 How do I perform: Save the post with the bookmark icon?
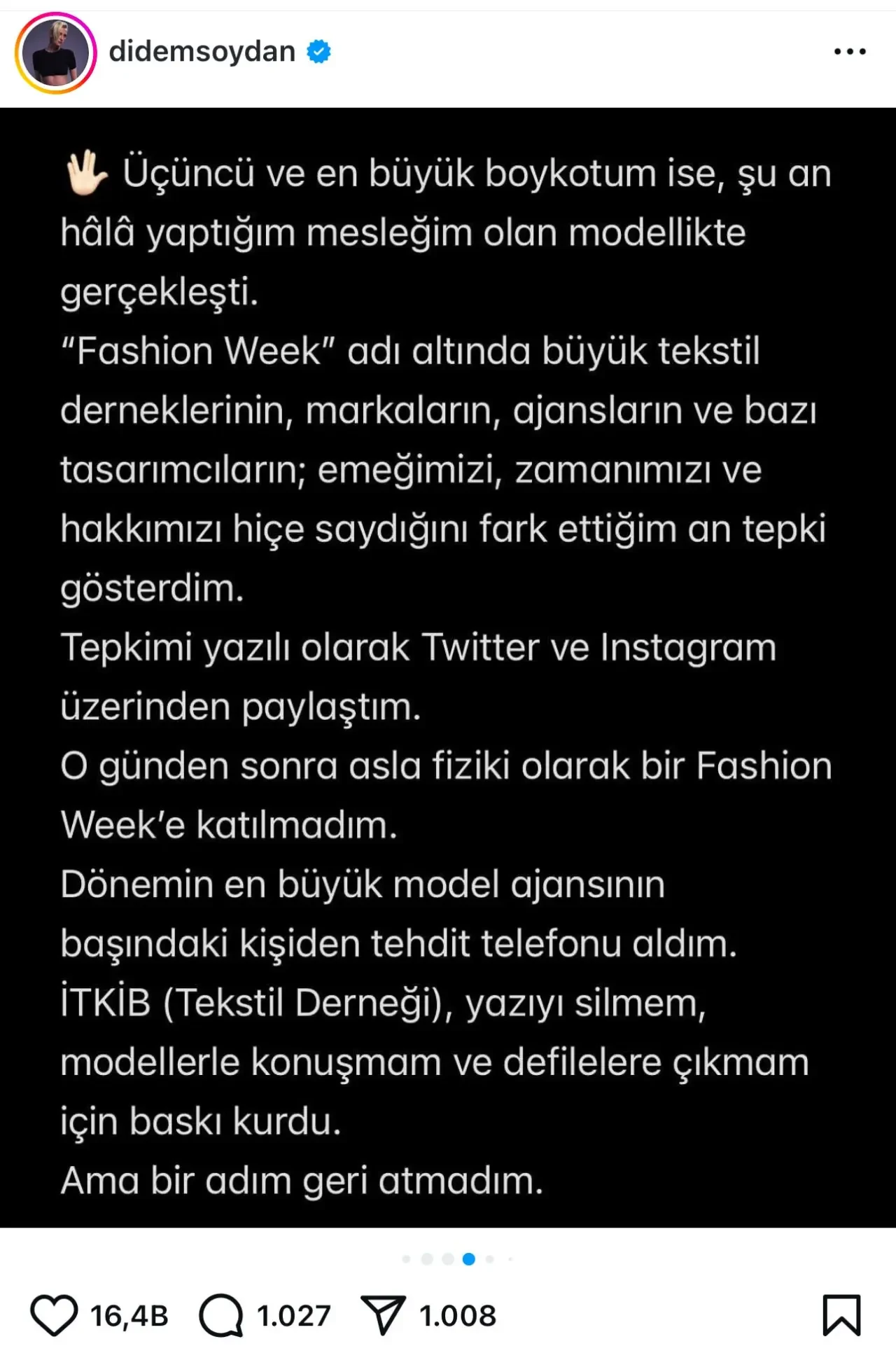(x=841, y=1315)
